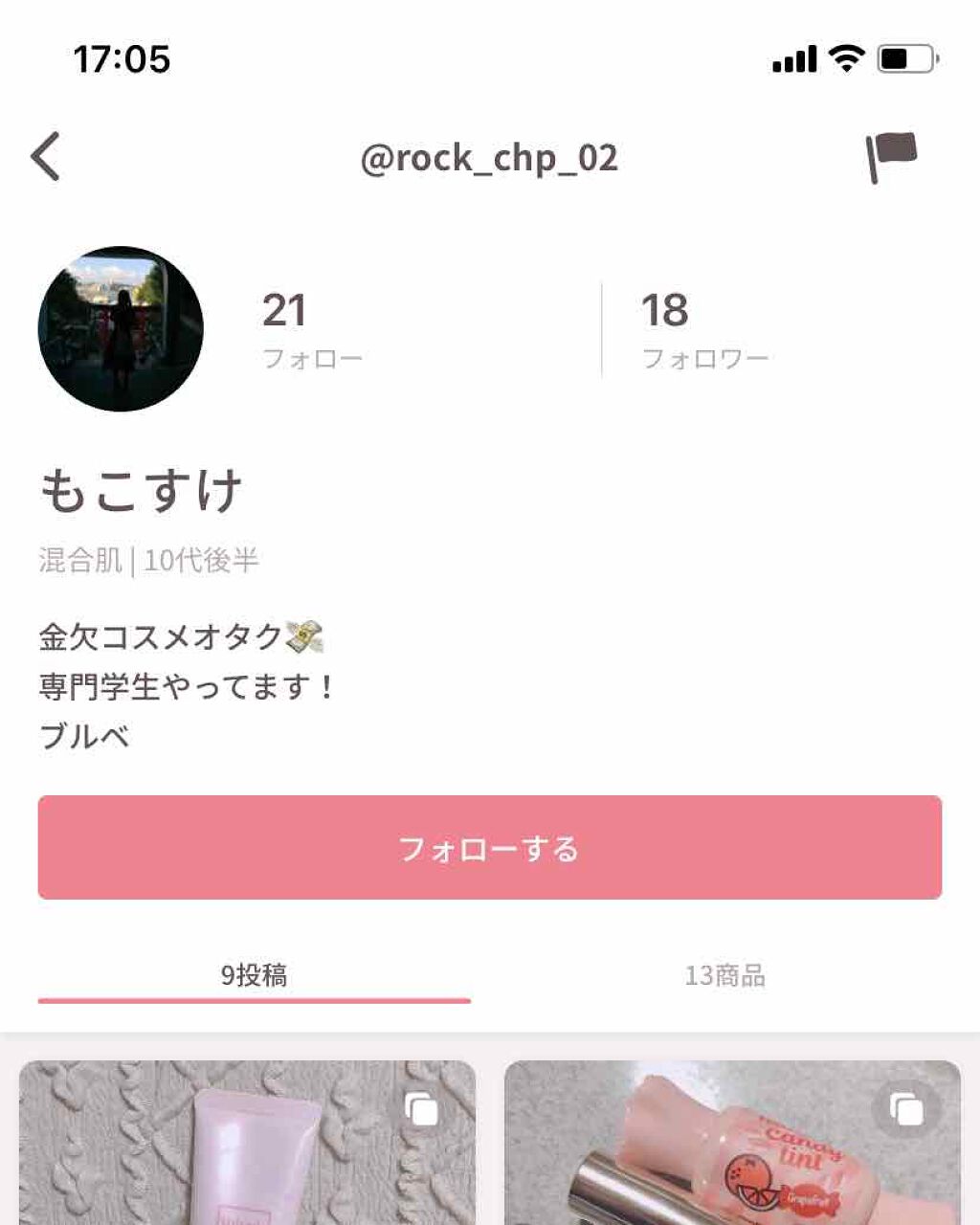The width and height of the screenshot is (980, 1225).
Task: Click the back arrow to leave profile
Action: (47, 156)
